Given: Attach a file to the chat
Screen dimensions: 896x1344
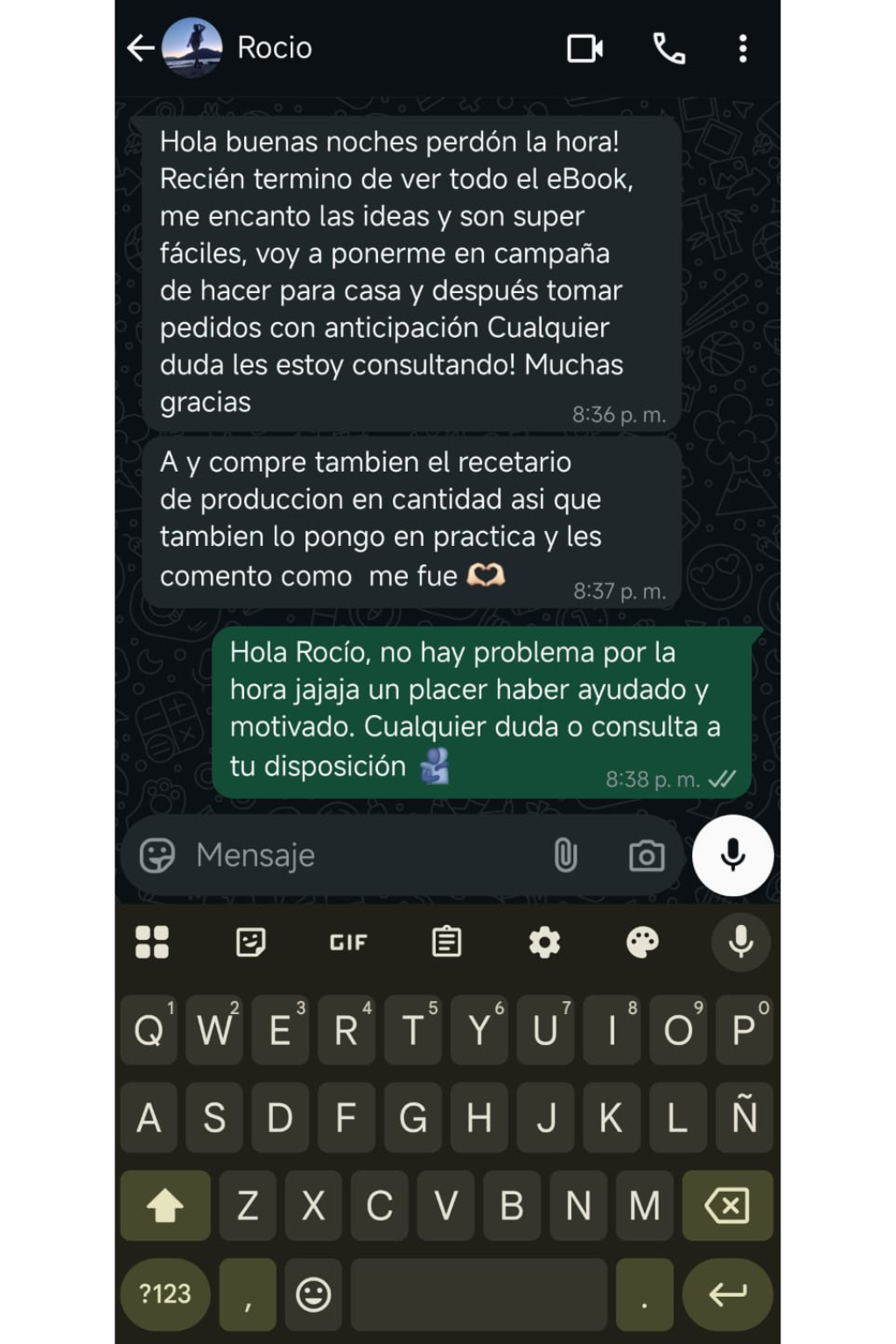Looking at the screenshot, I should tap(565, 856).
